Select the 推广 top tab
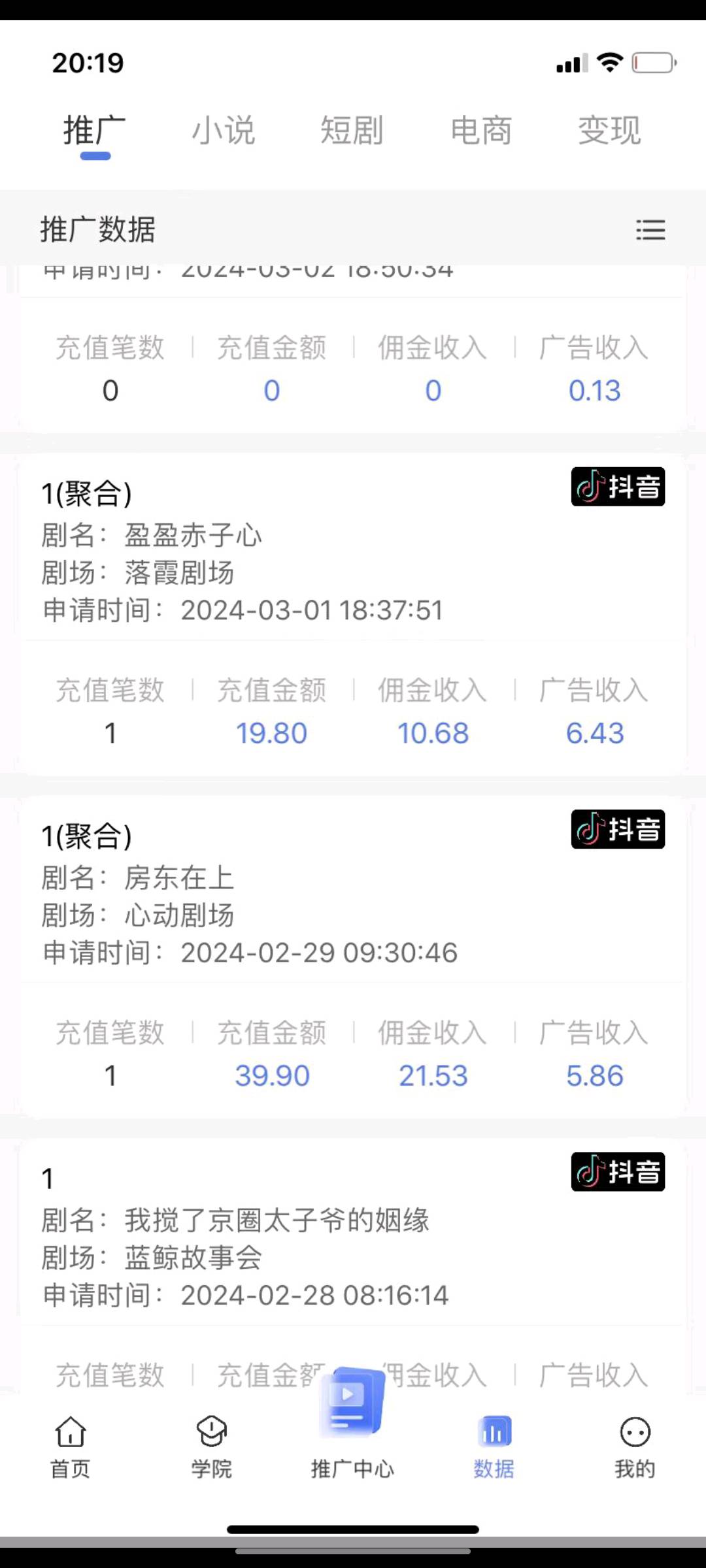The image size is (706, 1568). (x=95, y=130)
